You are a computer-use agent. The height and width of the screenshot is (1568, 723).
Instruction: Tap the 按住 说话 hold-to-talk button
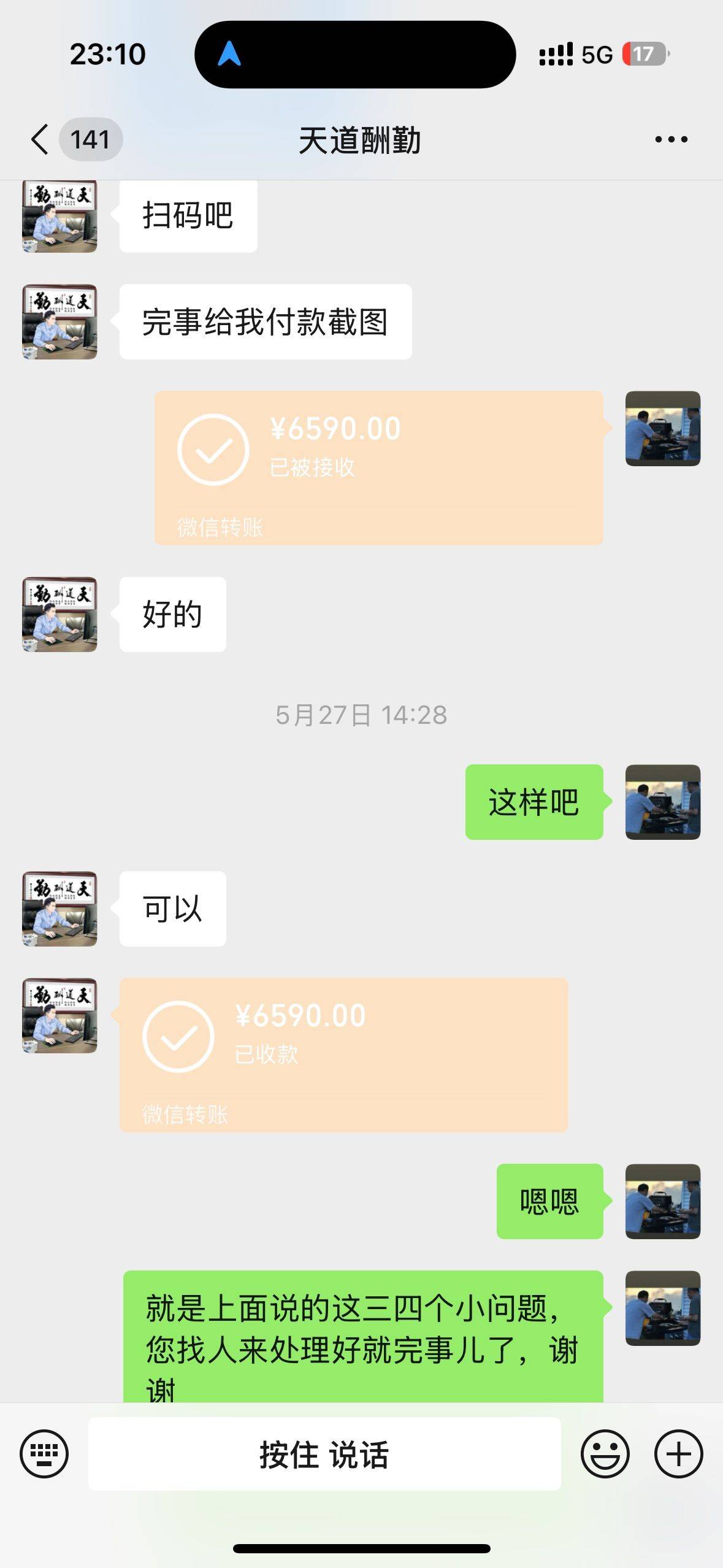[324, 1454]
